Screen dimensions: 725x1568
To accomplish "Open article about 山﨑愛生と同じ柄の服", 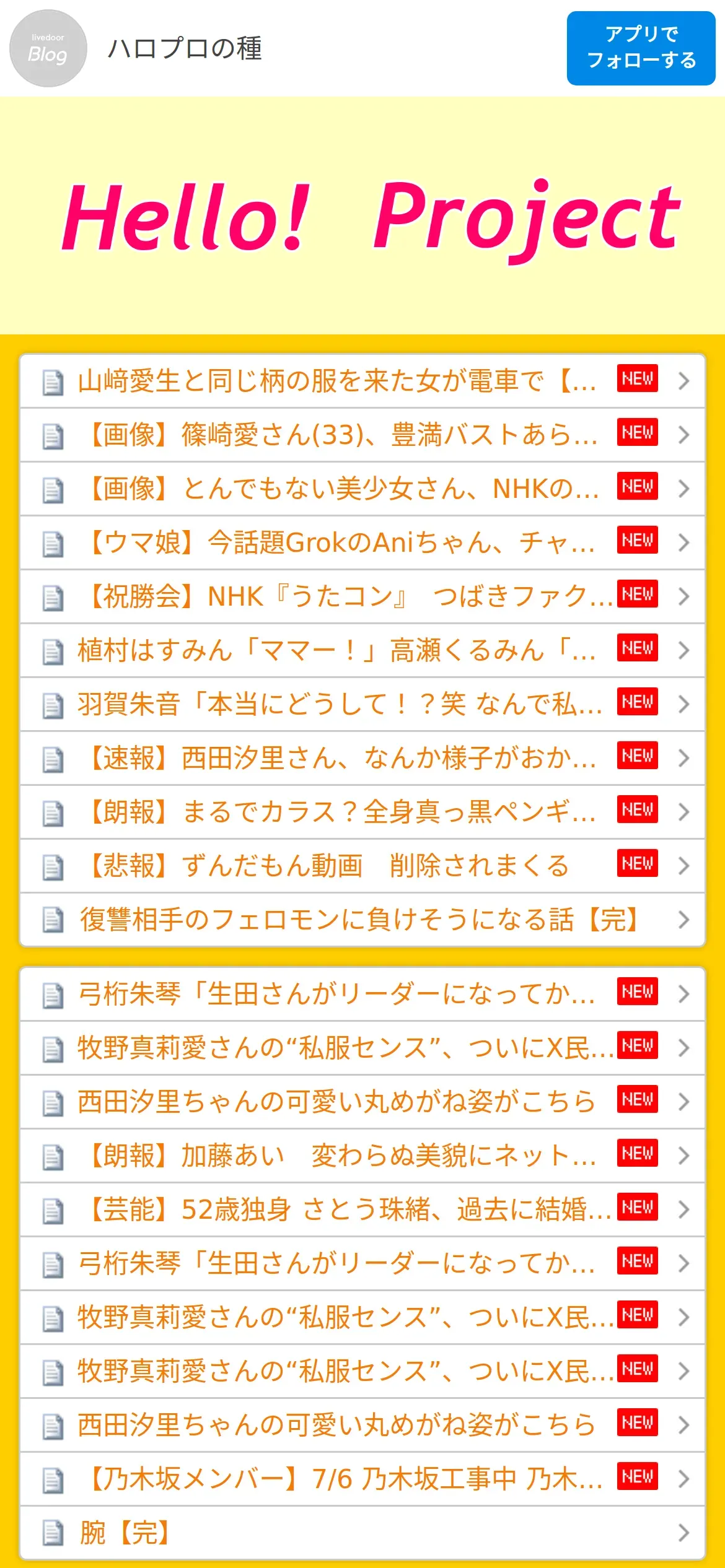I will [x=362, y=381].
